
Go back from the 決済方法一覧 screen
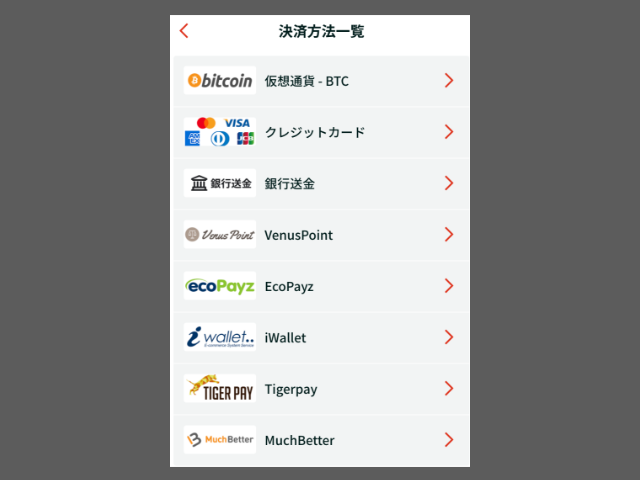coord(184,31)
